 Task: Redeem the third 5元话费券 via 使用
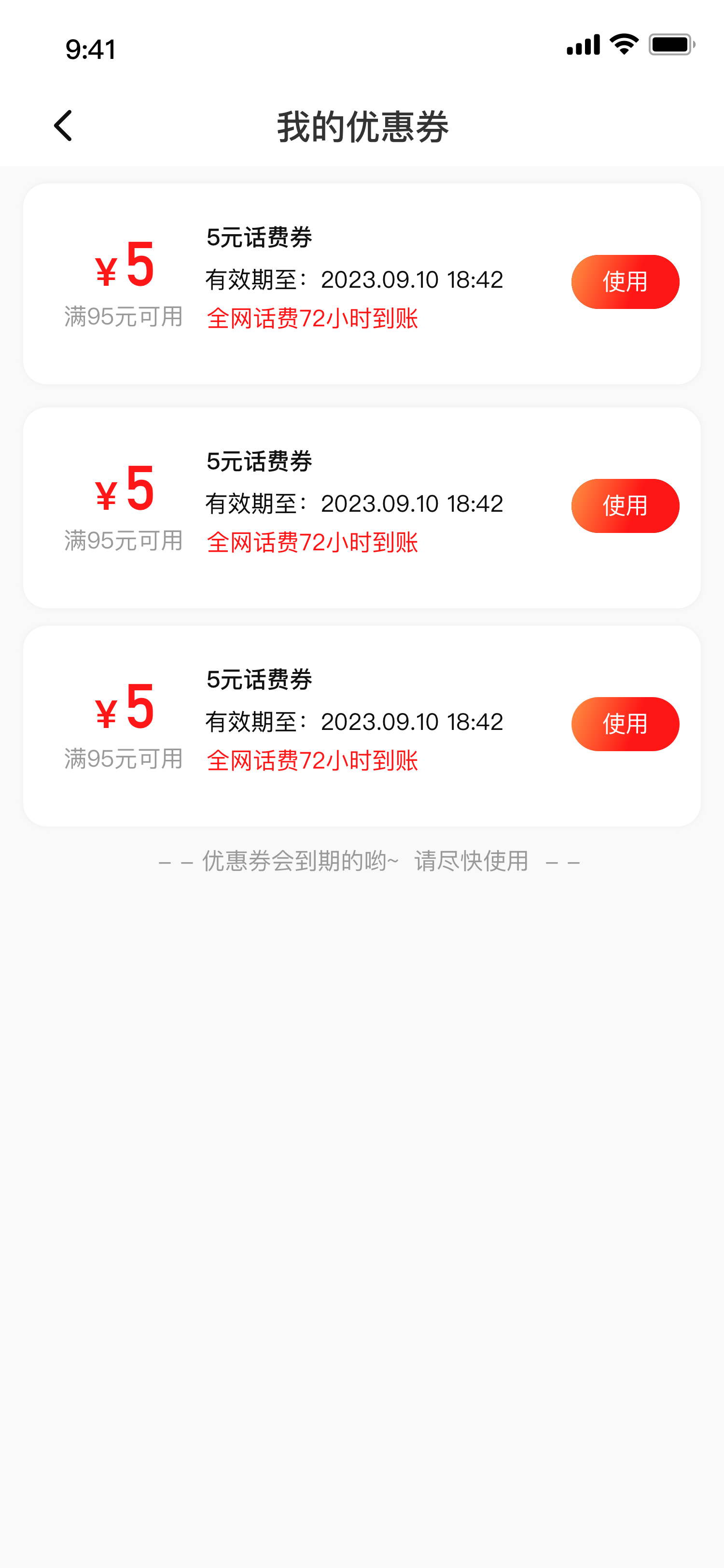coord(625,724)
